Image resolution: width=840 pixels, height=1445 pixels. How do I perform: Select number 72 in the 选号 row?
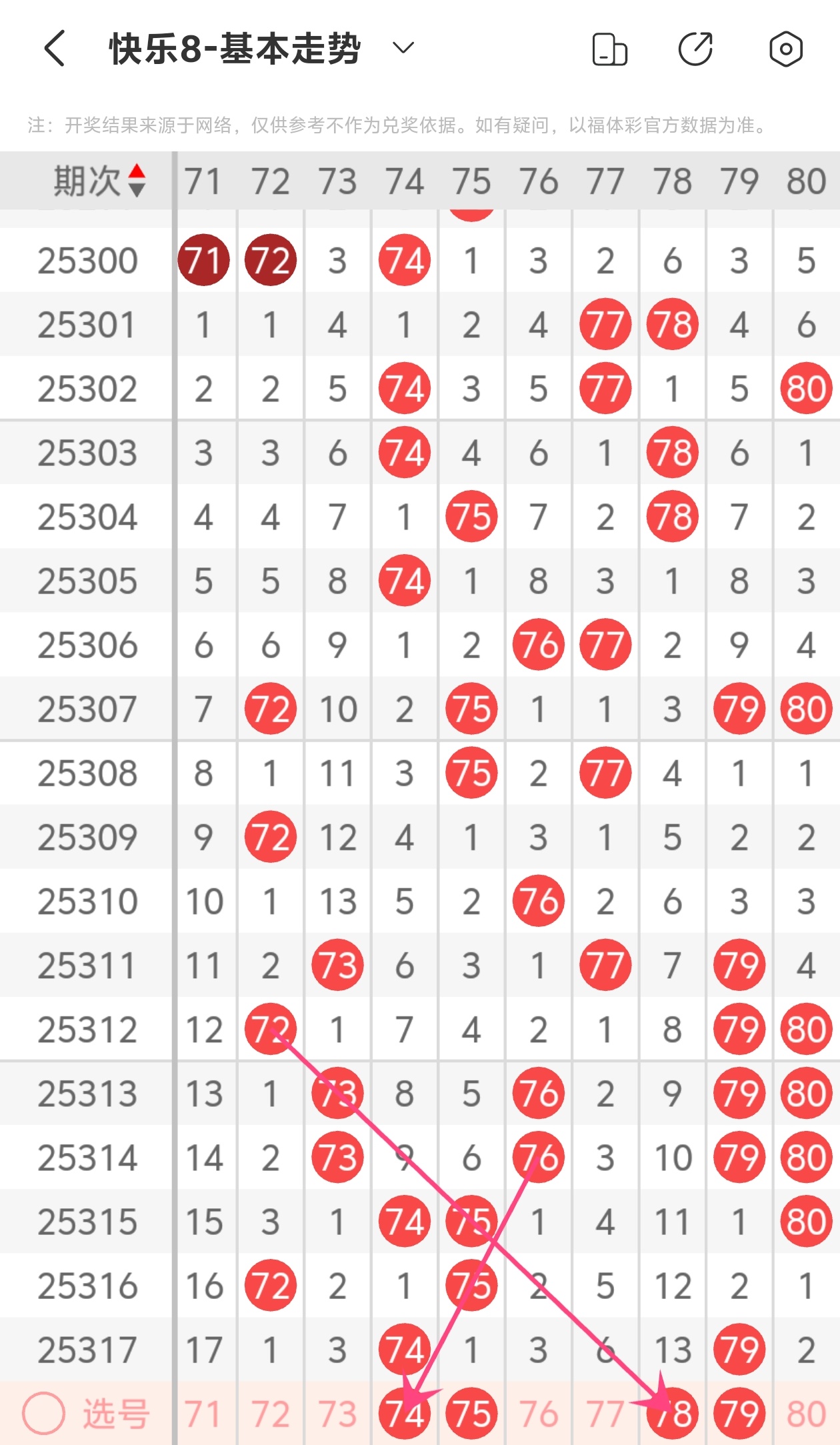click(x=270, y=1414)
